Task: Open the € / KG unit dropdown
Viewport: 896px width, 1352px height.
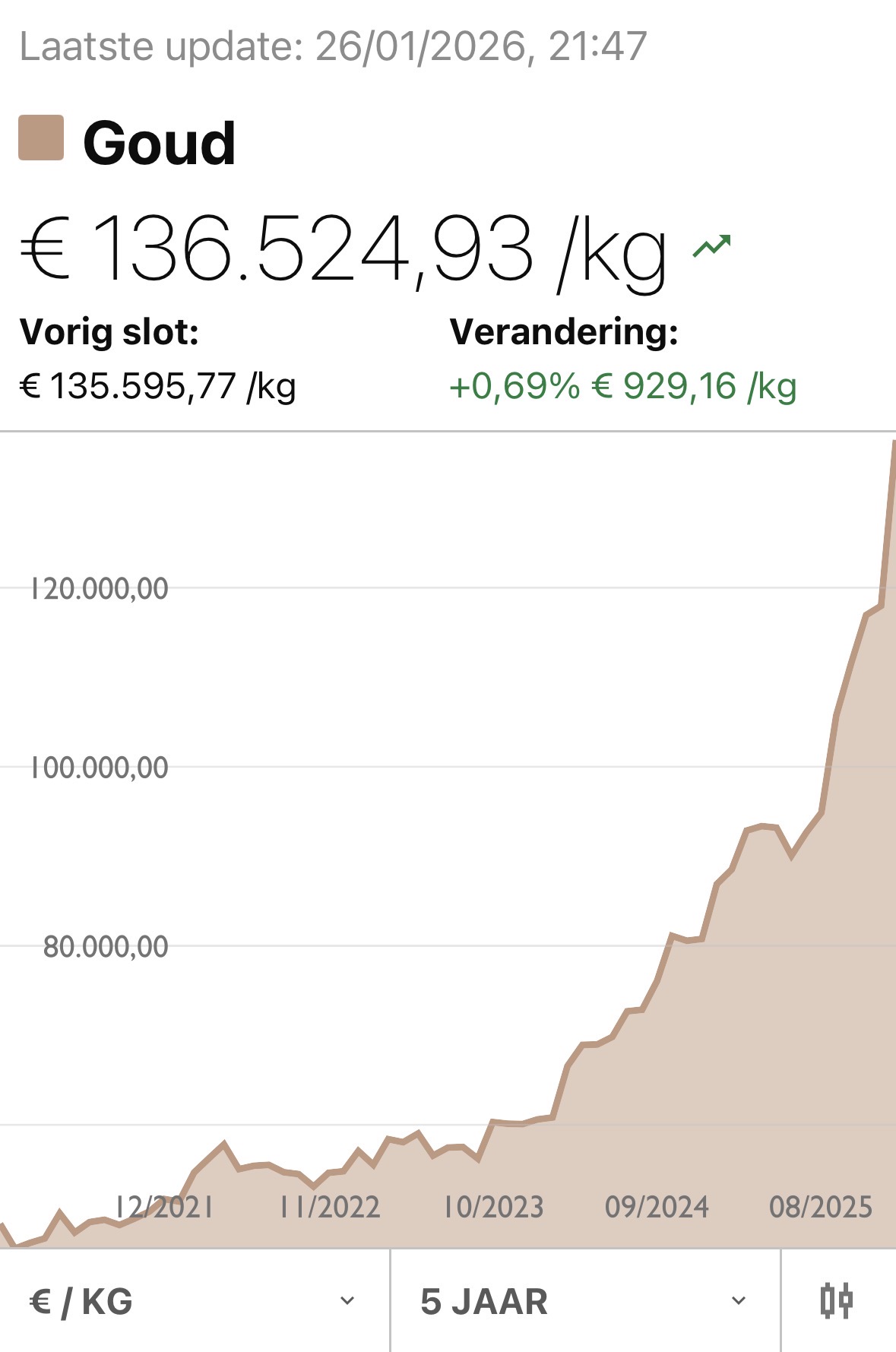Action: point(194,1301)
